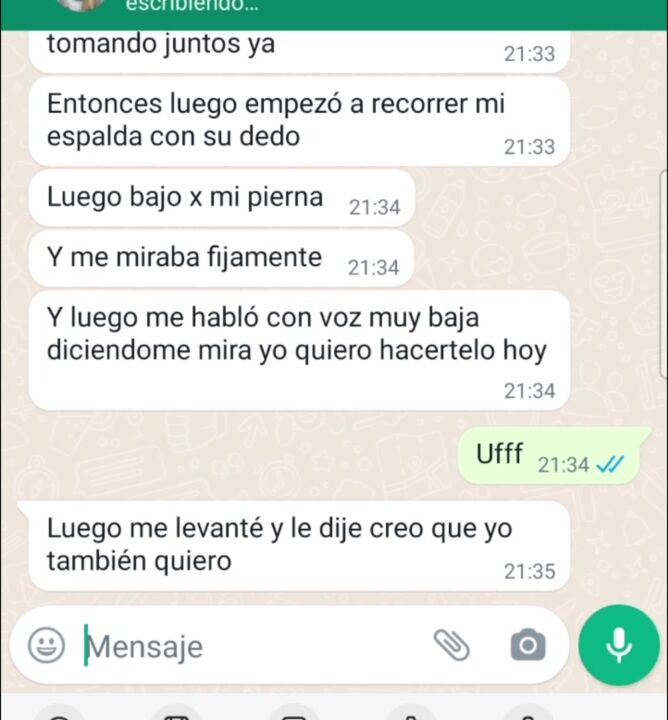Focus the Mensaje text field
The height and width of the screenshot is (720, 668).
pos(250,647)
